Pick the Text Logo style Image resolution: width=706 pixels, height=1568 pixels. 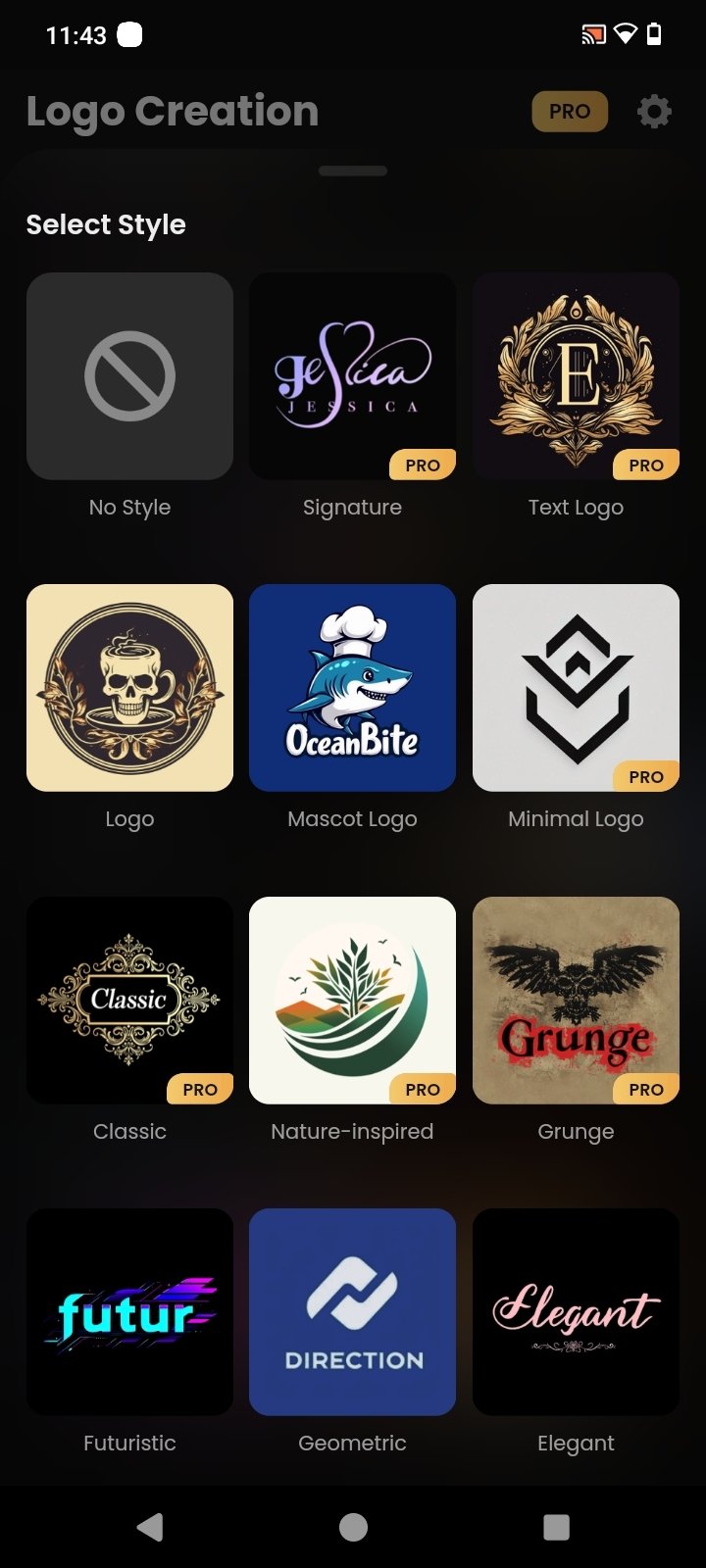576,376
